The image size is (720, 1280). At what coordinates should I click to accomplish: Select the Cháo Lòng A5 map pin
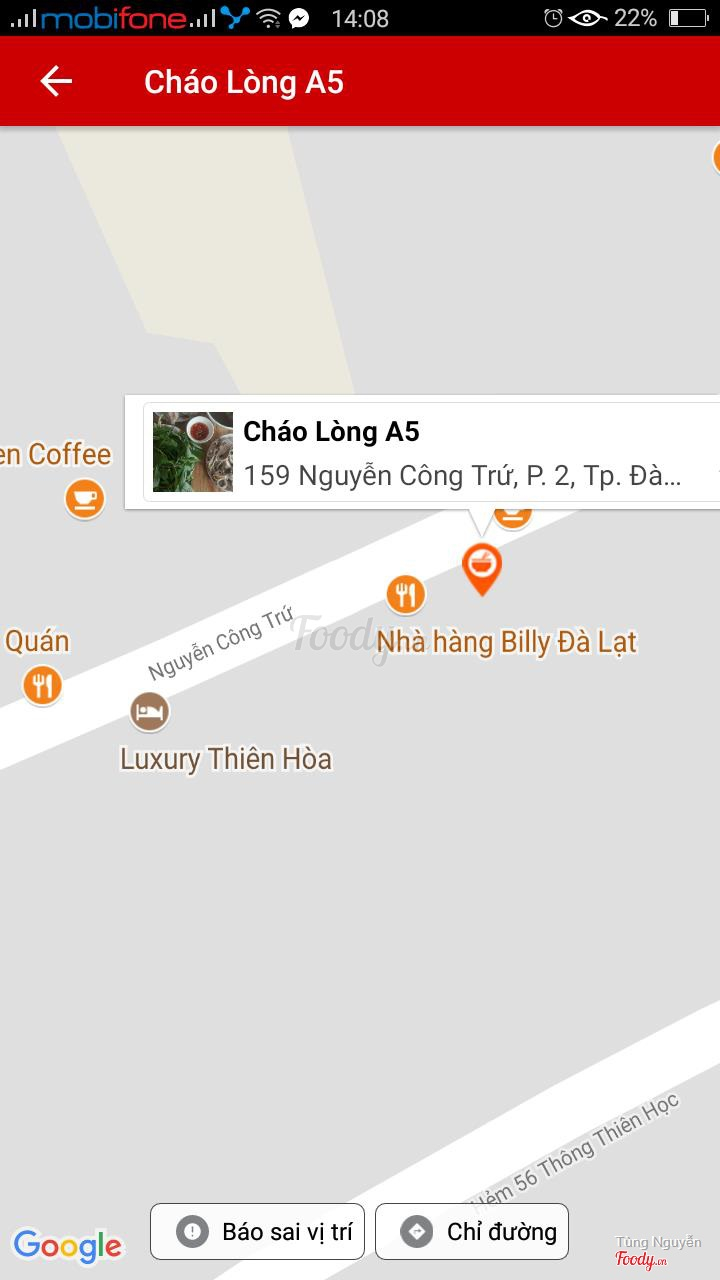(x=482, y=567)
